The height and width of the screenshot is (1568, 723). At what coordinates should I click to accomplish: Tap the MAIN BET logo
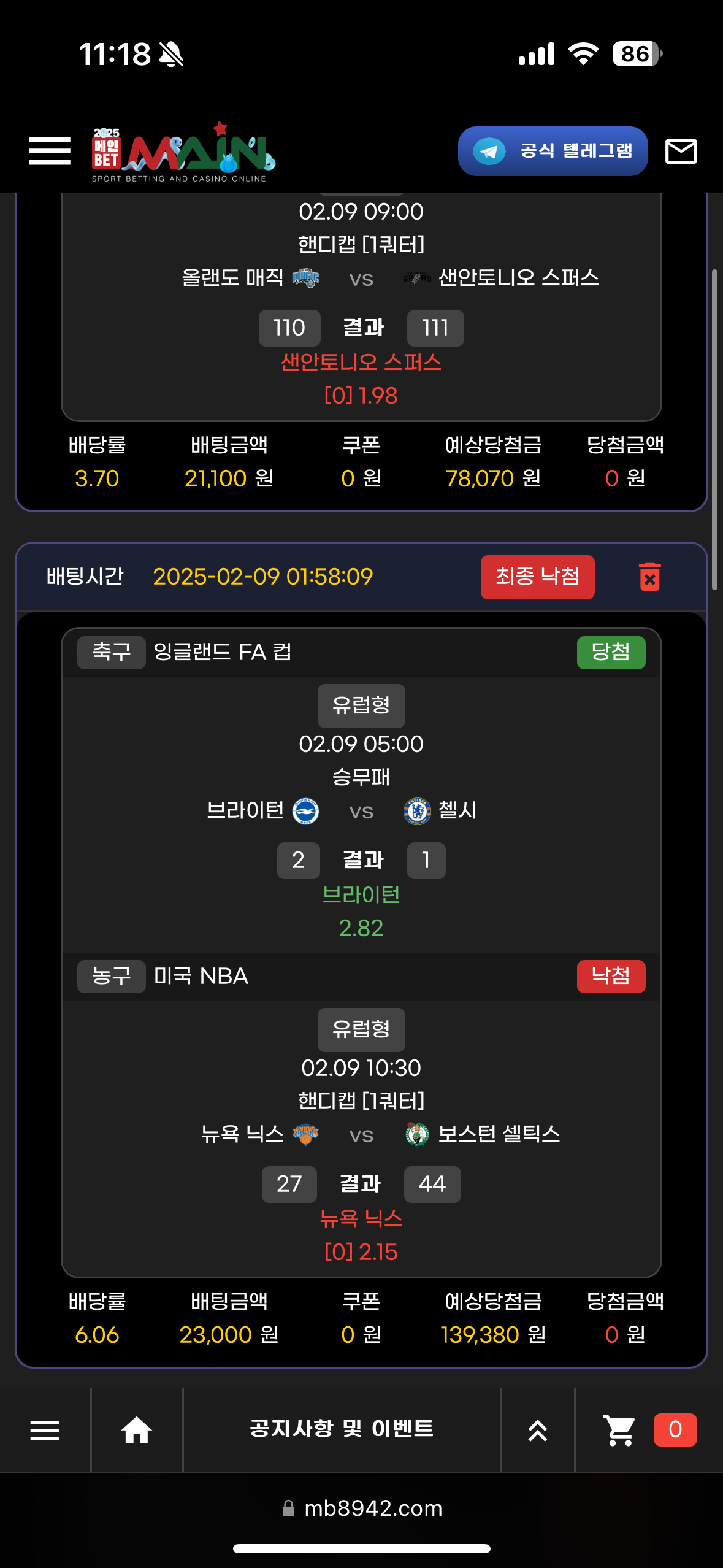coord(183,153)
